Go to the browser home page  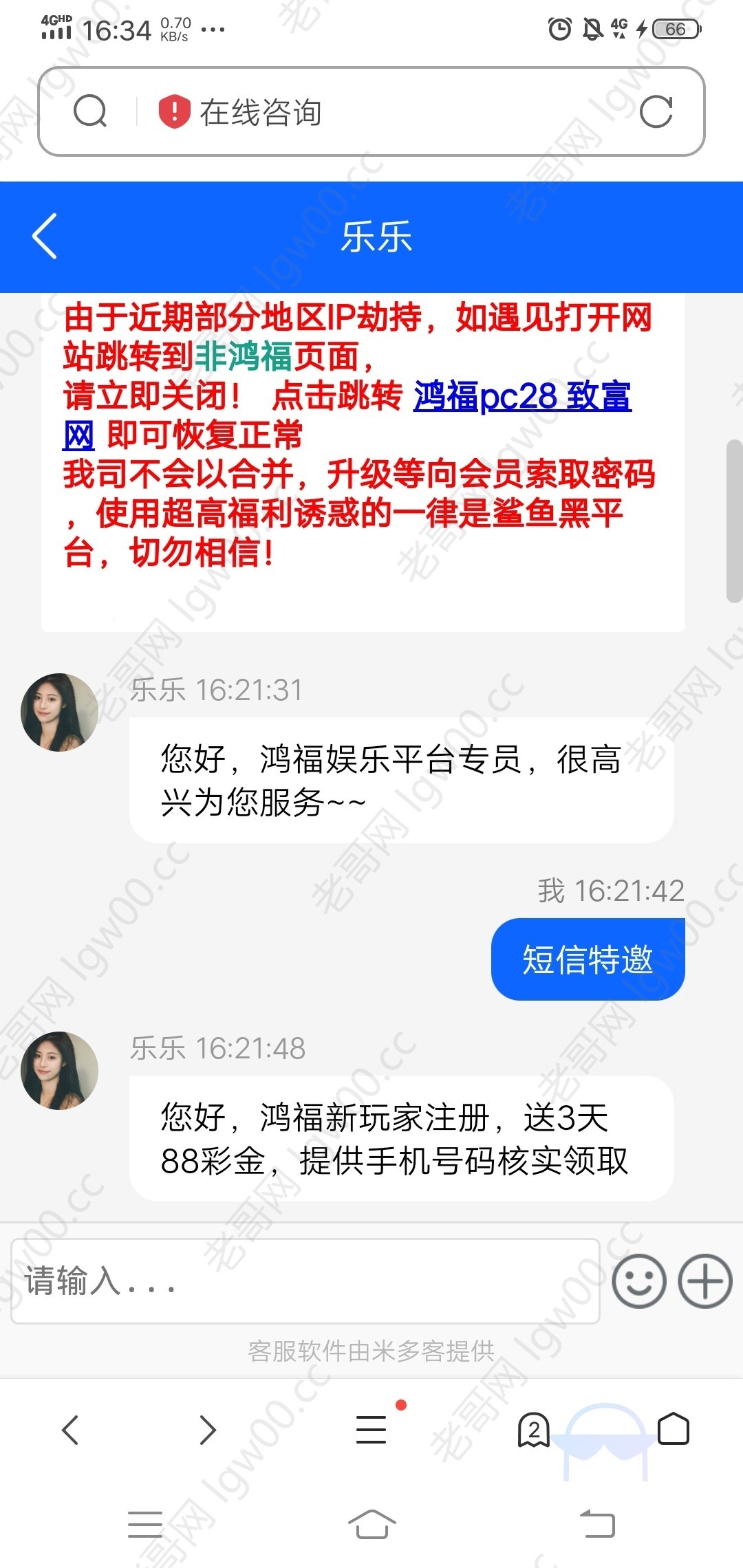[673, 1429]
